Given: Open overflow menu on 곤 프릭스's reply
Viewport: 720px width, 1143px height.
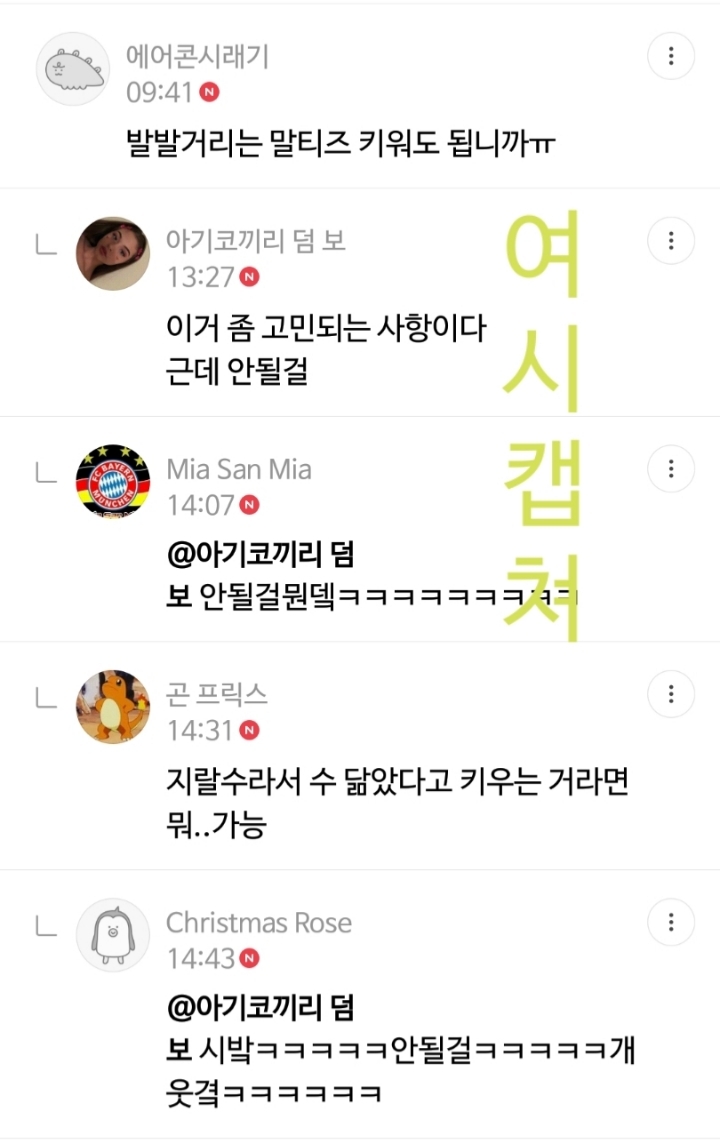Looking at the screenshot, I should click(670, 694).
